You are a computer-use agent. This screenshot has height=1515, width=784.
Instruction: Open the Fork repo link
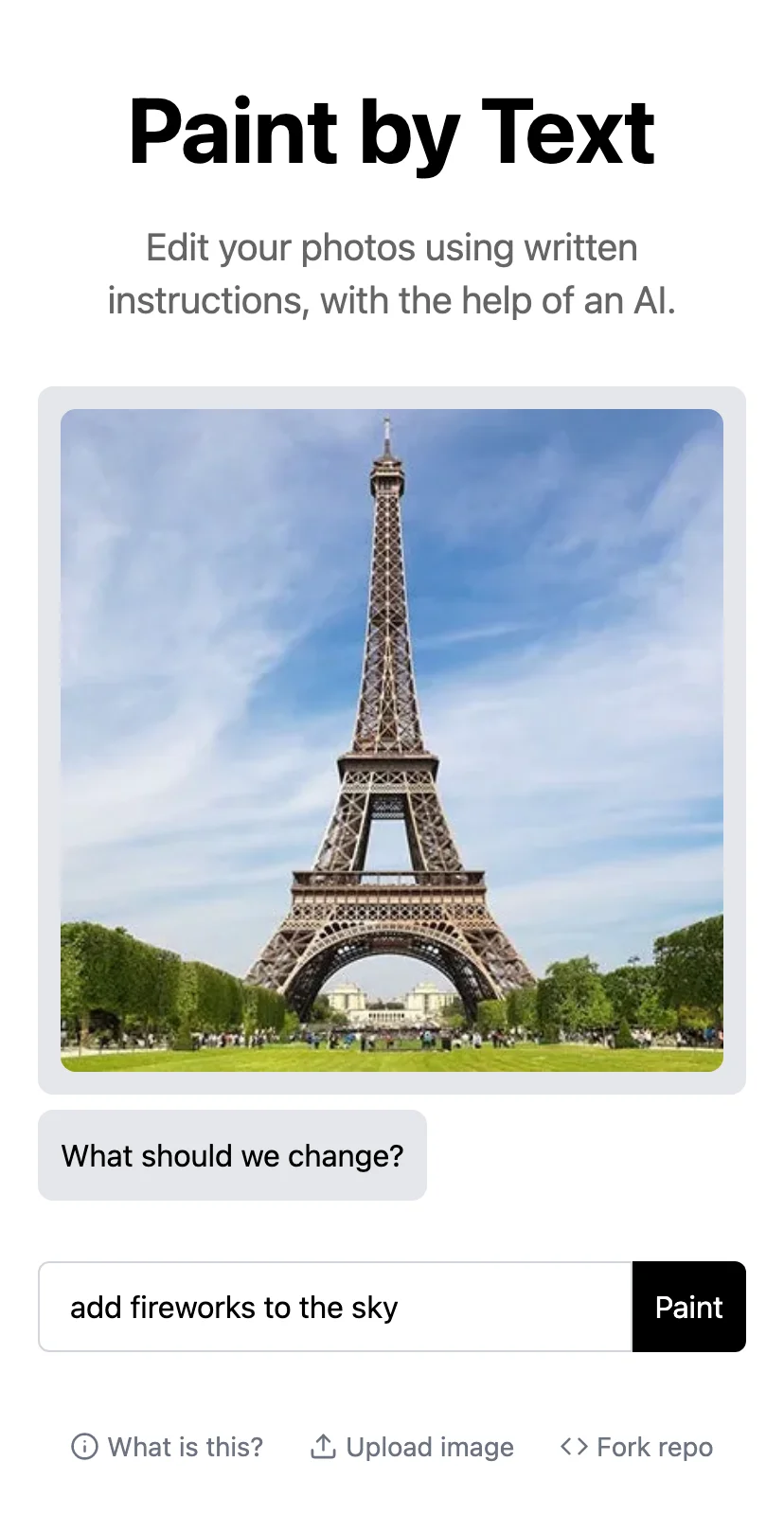[636, 1447]
